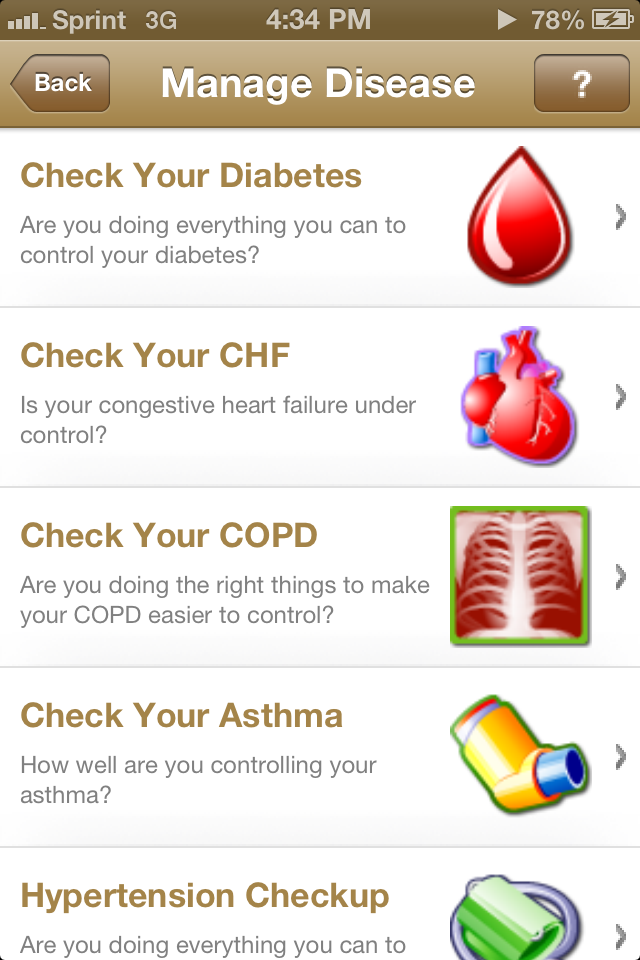Open help with the question mark button
Screen dimensions: 640x960
click(x=581, y=83)
